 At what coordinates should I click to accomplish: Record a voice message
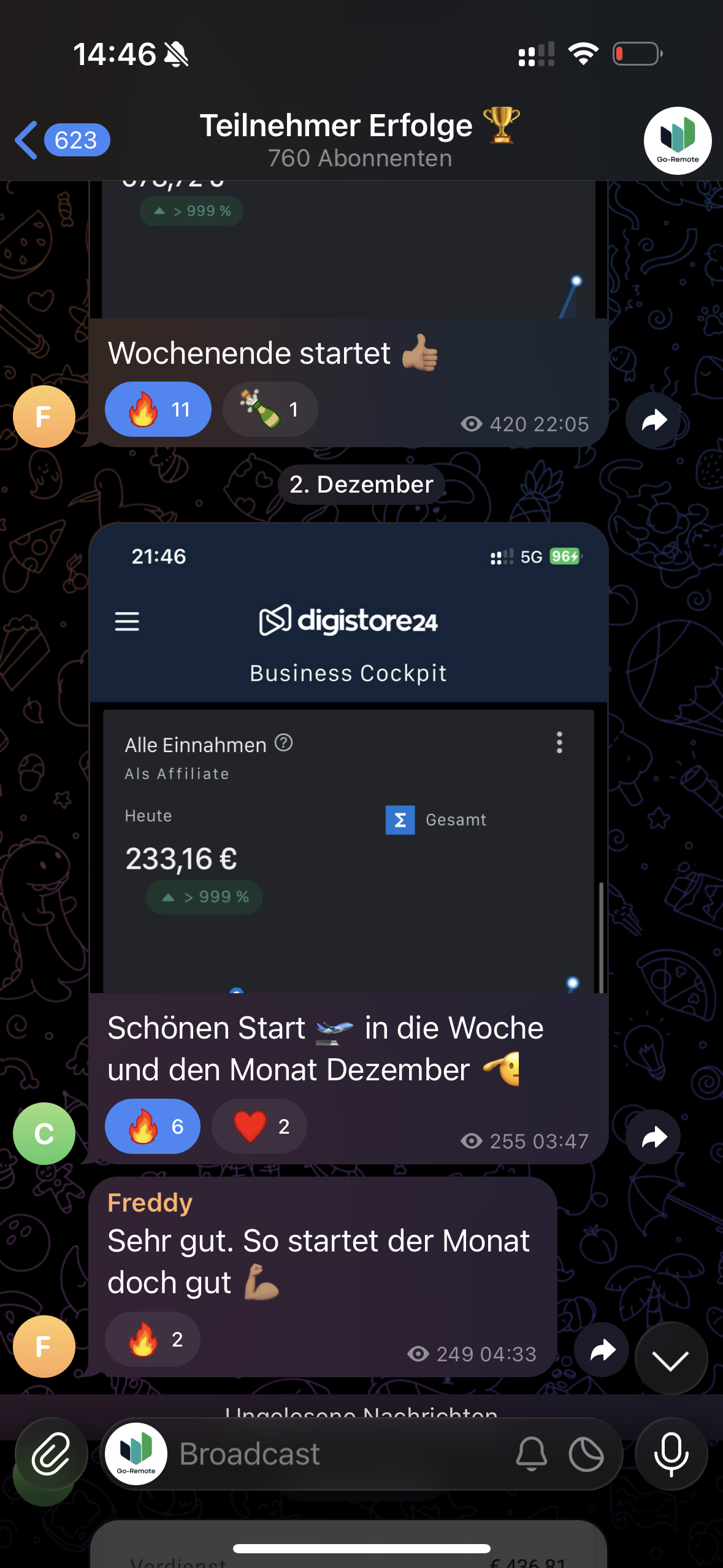tap(671, 1454)
